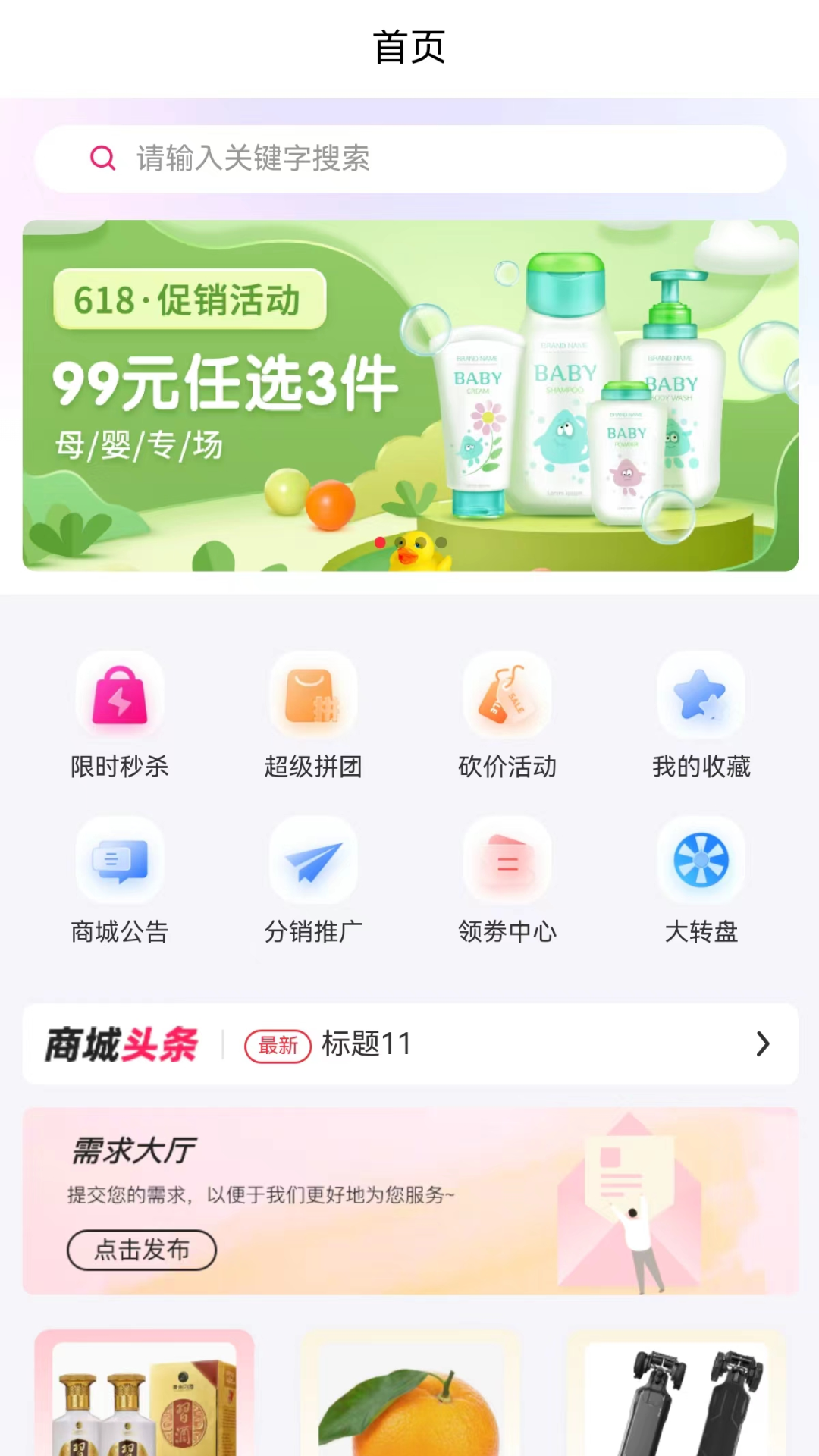Viewport: 819px width, 1456px height.
Task: Open the orange fruit product card
Action: tap(410, 1394)
